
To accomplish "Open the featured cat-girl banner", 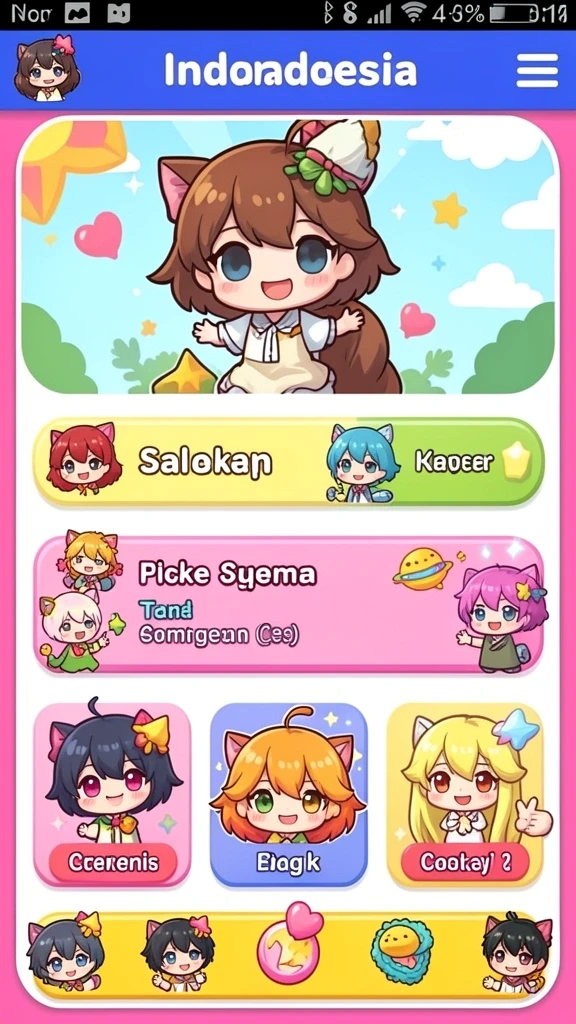I will [x=288, y=257].
